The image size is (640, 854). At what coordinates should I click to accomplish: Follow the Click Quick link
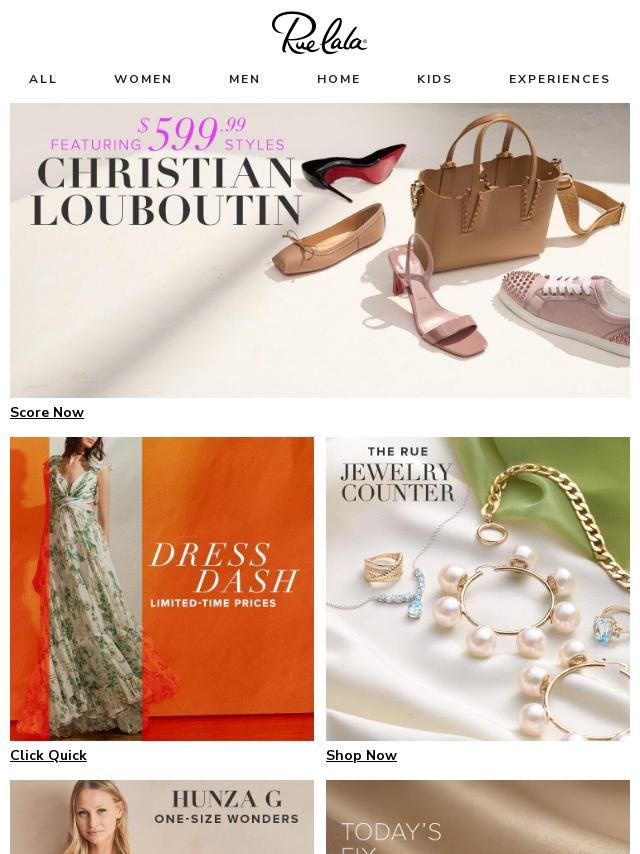click(x=48, y=756)
